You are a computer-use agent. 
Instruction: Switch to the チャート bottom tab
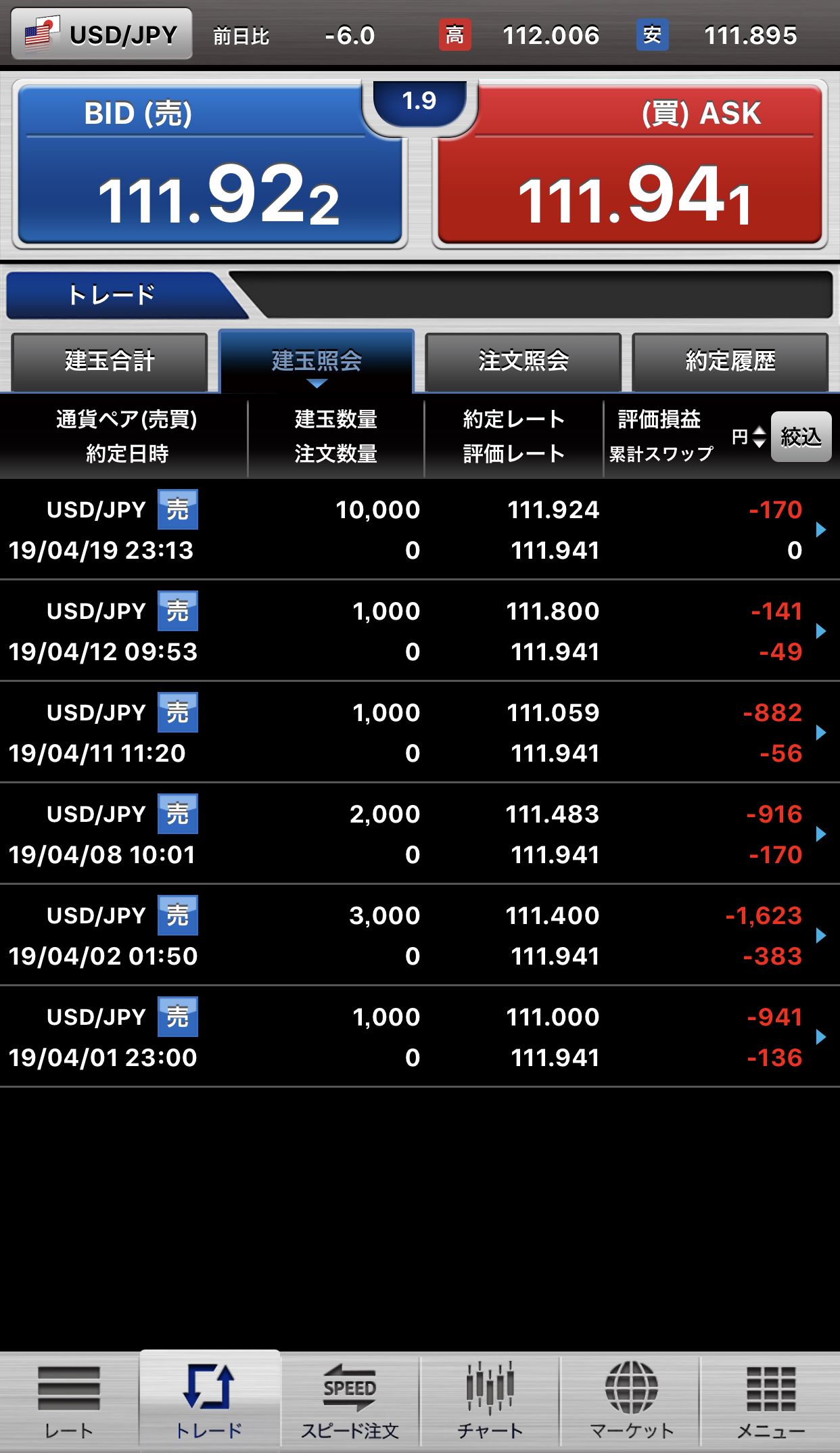point(490,1402)
